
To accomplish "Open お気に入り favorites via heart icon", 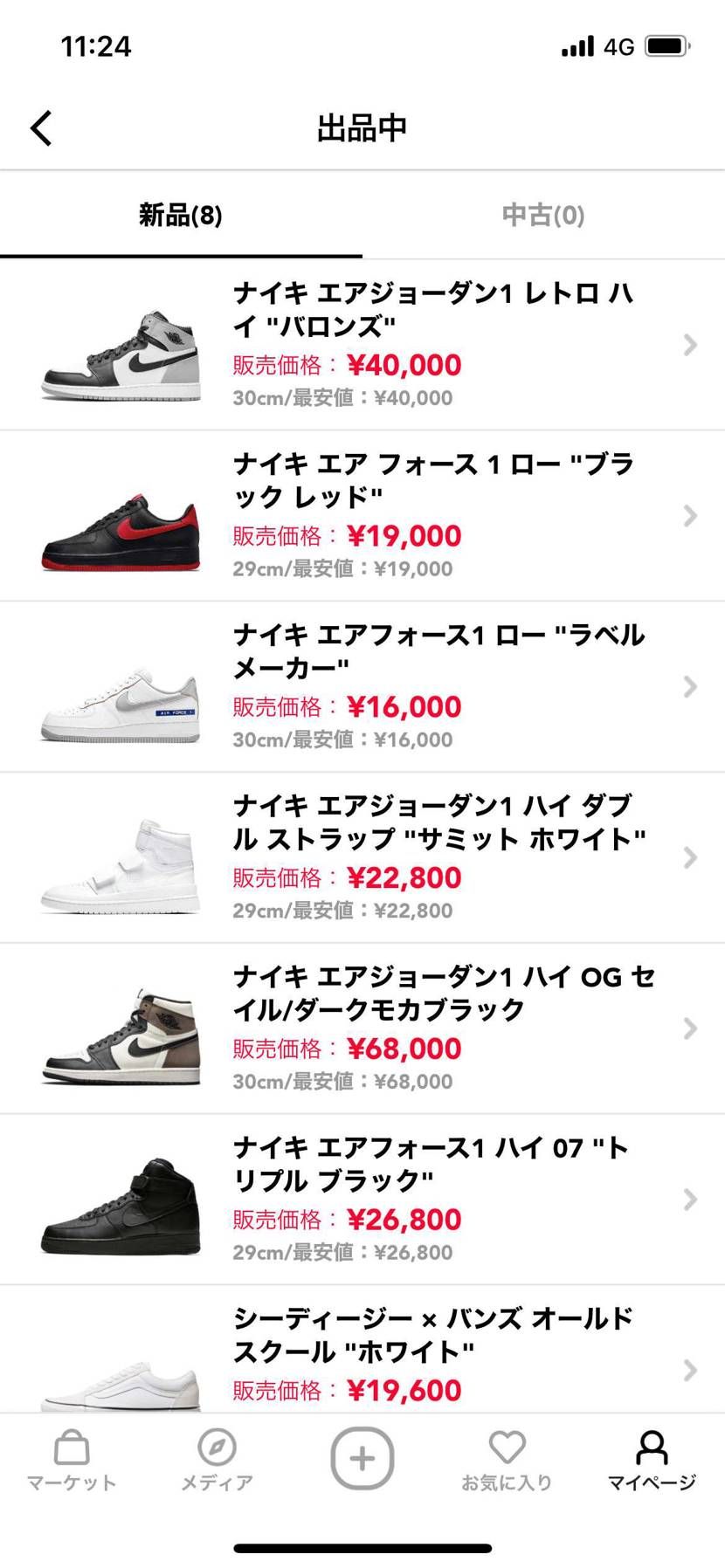I will tap(507, 1458).
